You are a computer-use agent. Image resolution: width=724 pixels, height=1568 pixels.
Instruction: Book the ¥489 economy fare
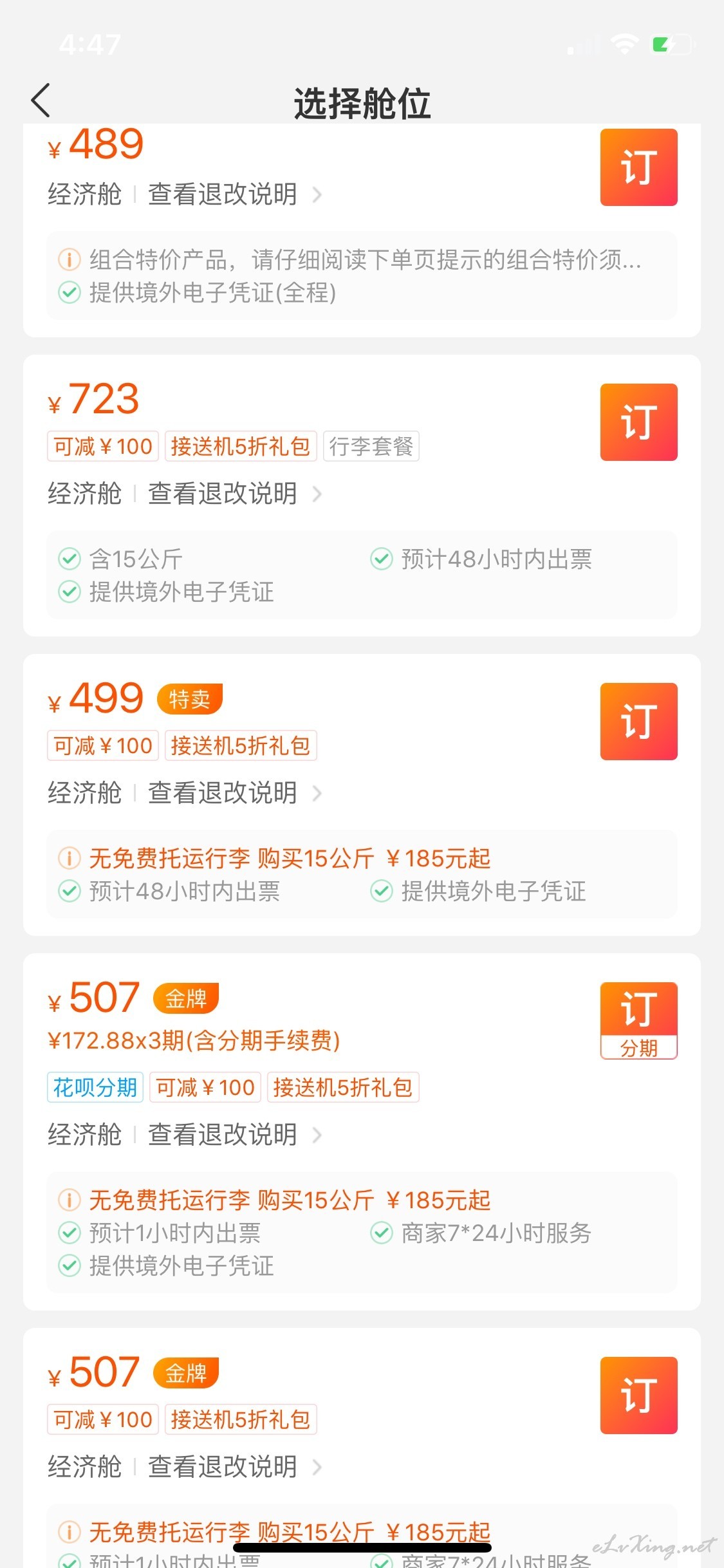coord(638,167)
